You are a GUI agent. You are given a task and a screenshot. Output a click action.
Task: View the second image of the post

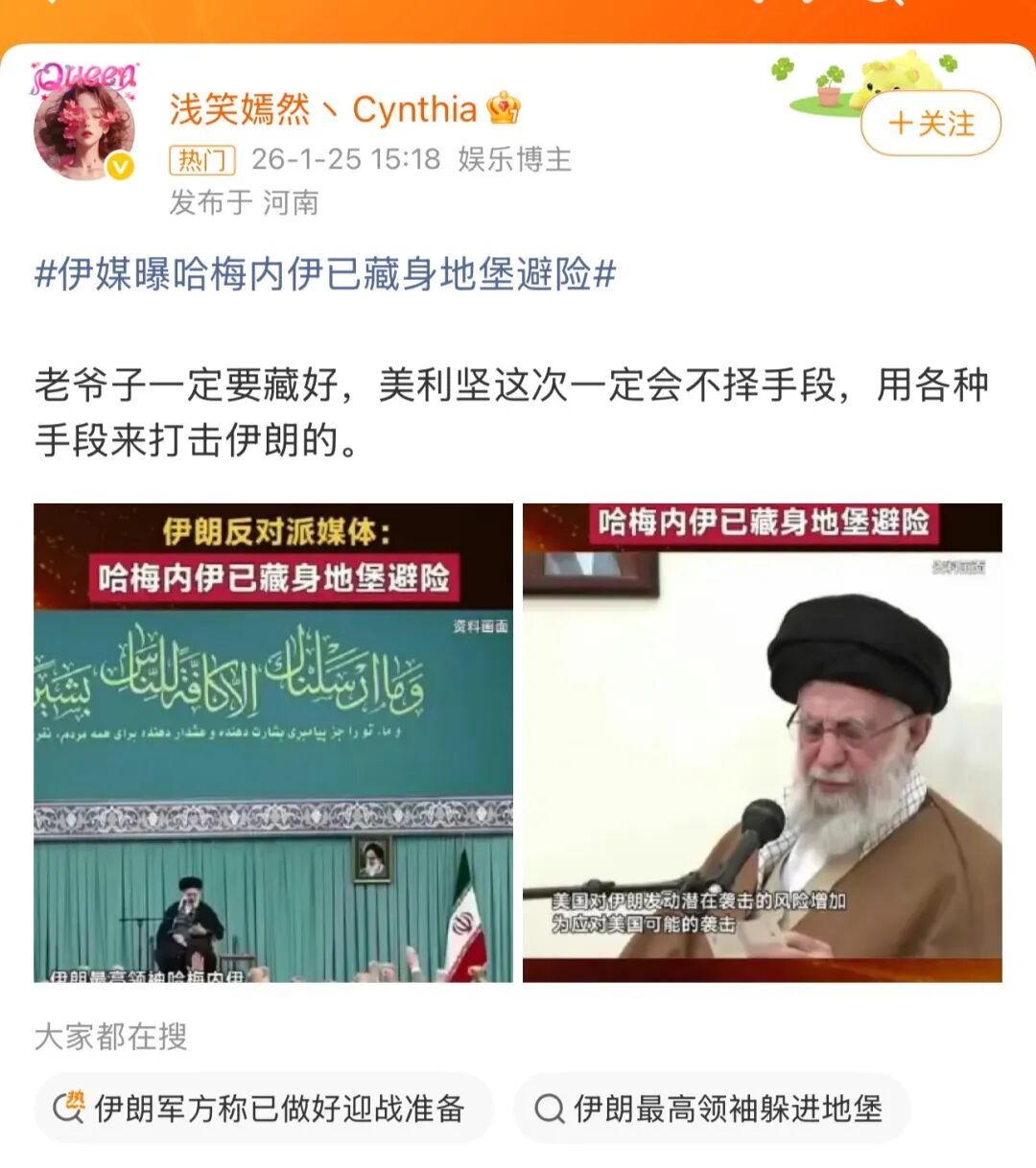[762, 742]
